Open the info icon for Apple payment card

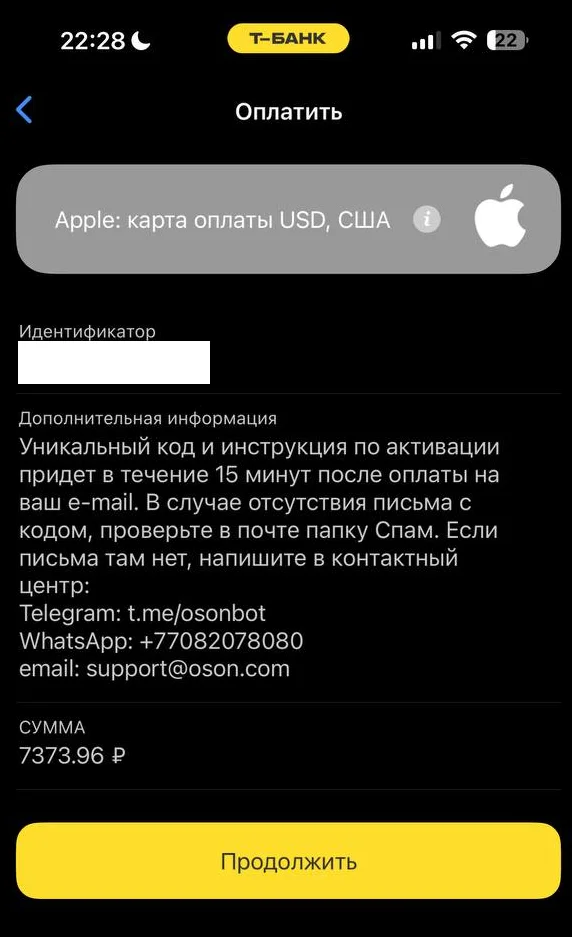[427, 219]
